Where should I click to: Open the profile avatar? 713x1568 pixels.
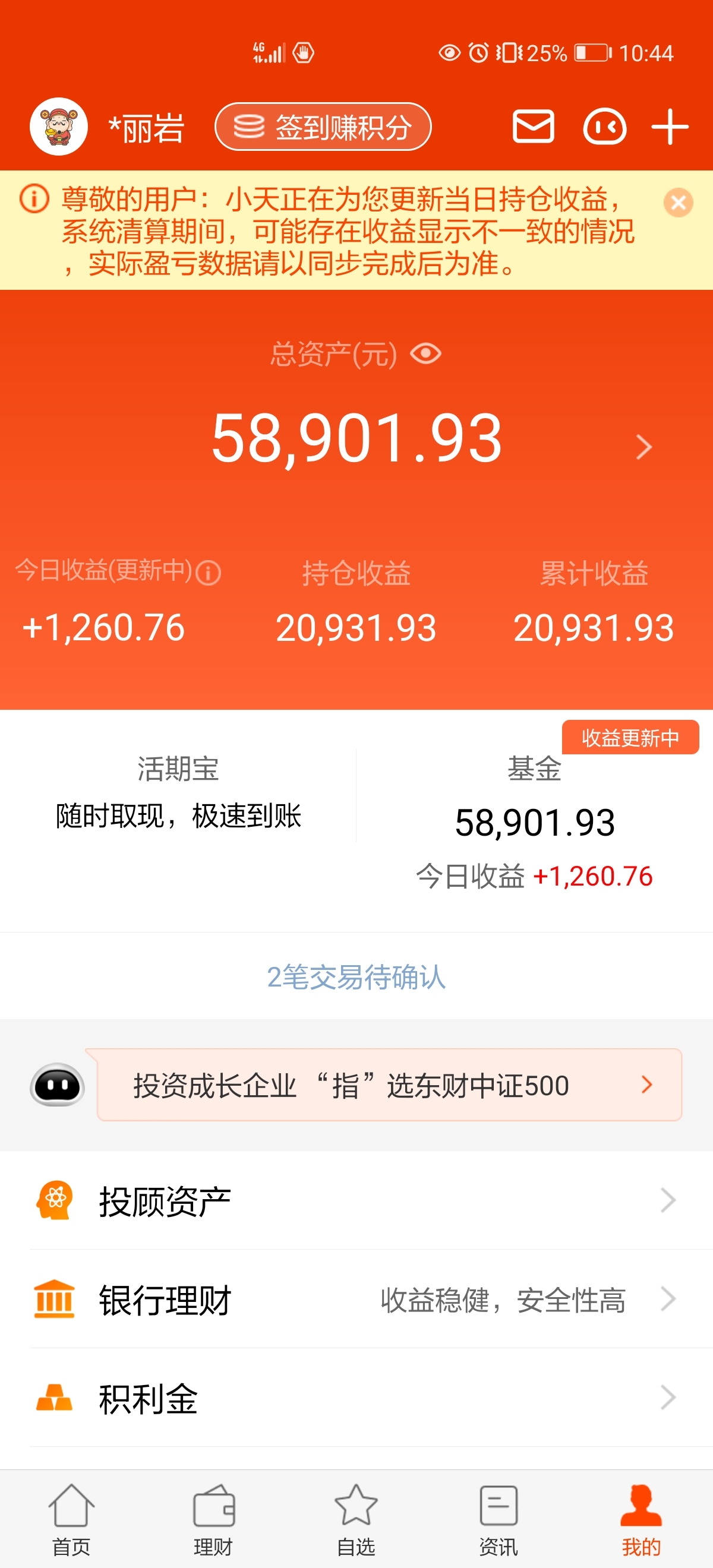pyautogui.click(x=59, y=127)
